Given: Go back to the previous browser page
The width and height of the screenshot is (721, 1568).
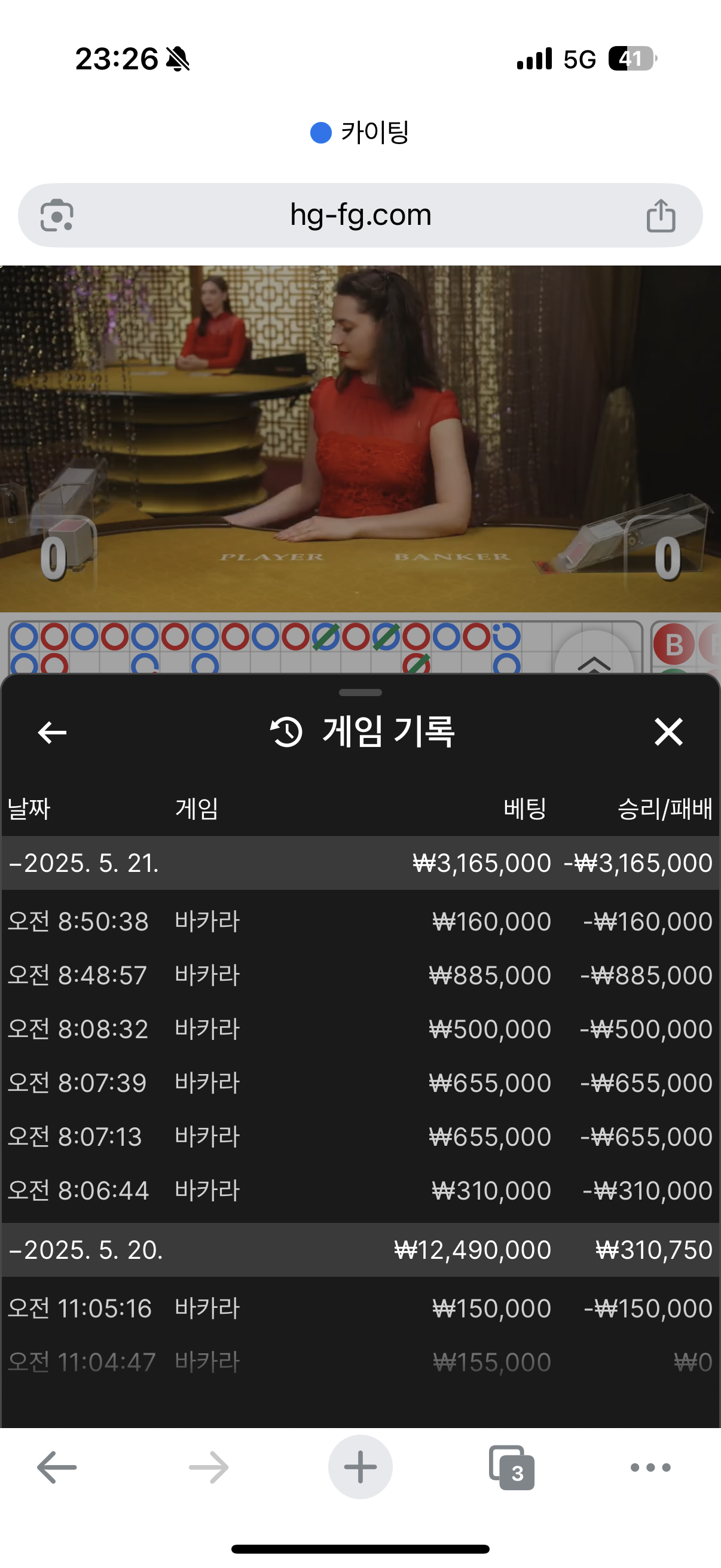Looking at the screenshot, I should (x=57, y=1468).
